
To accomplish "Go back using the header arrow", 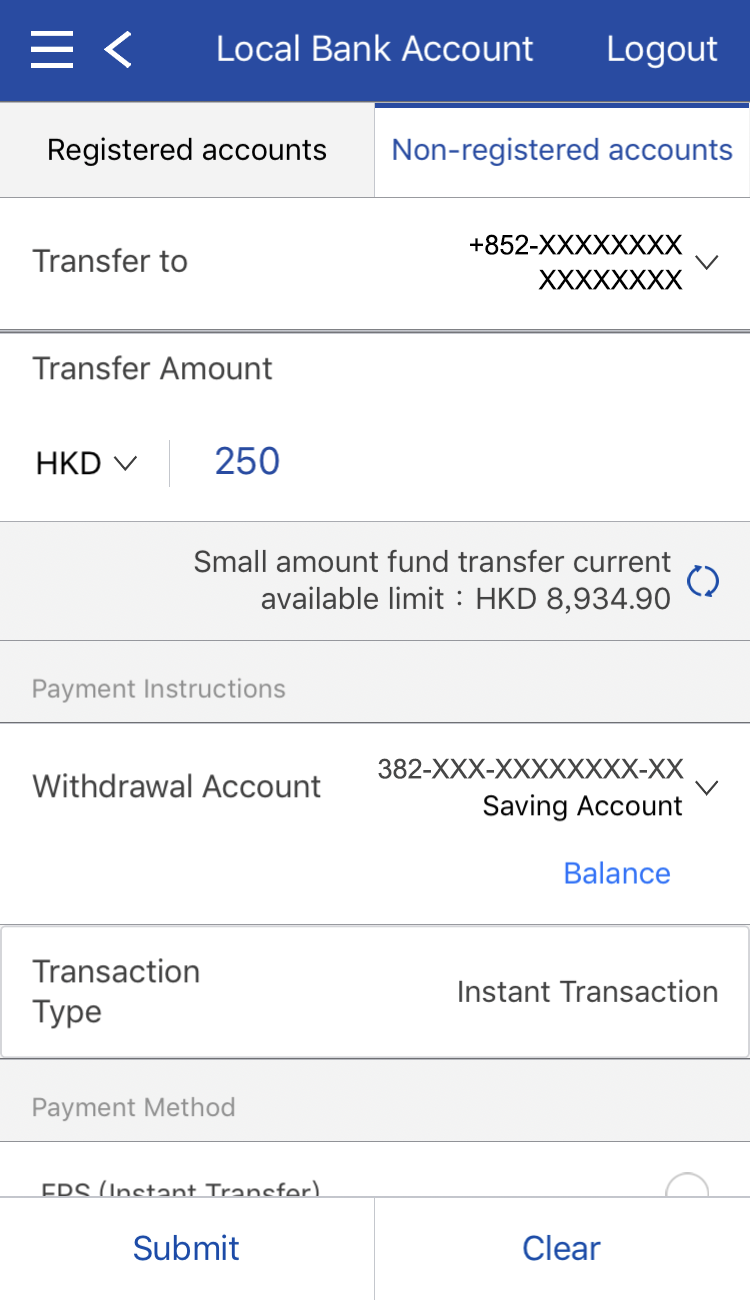I will 118,49.
